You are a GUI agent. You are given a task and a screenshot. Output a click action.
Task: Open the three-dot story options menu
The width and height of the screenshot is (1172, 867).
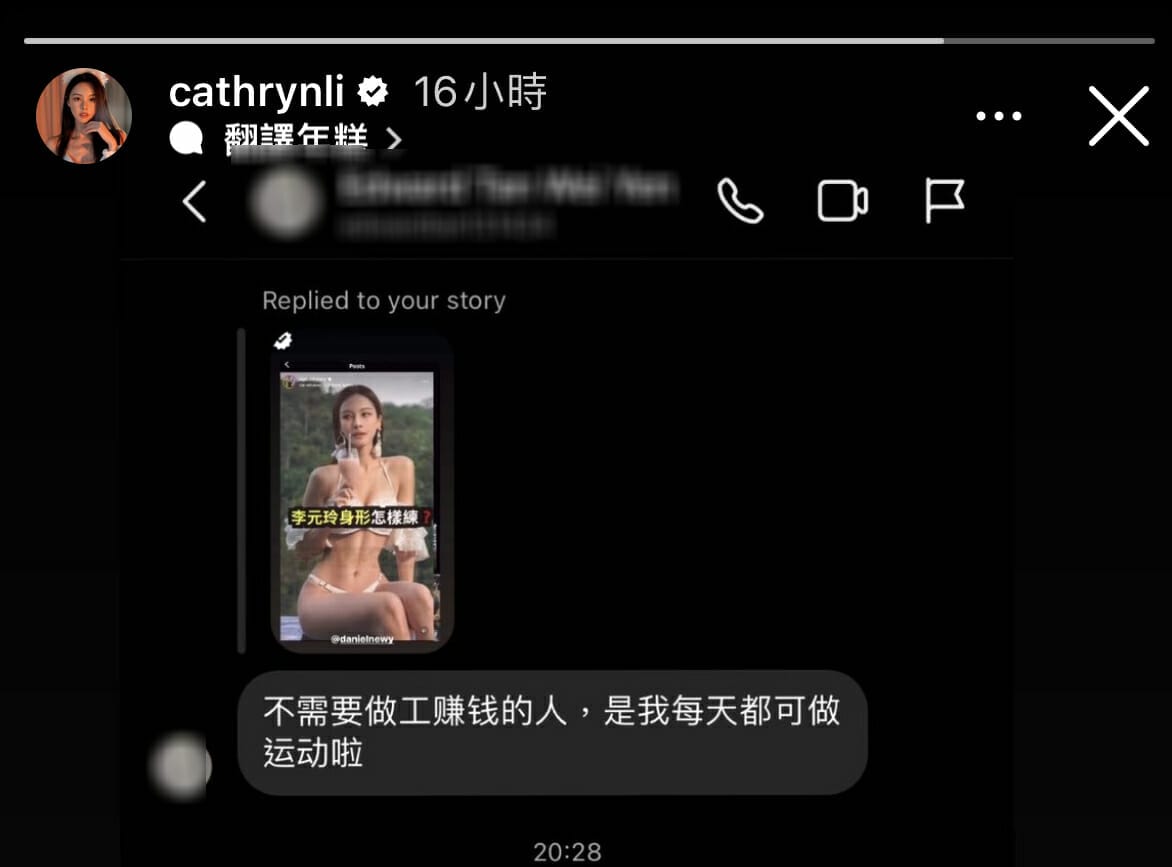coord(998,116)
